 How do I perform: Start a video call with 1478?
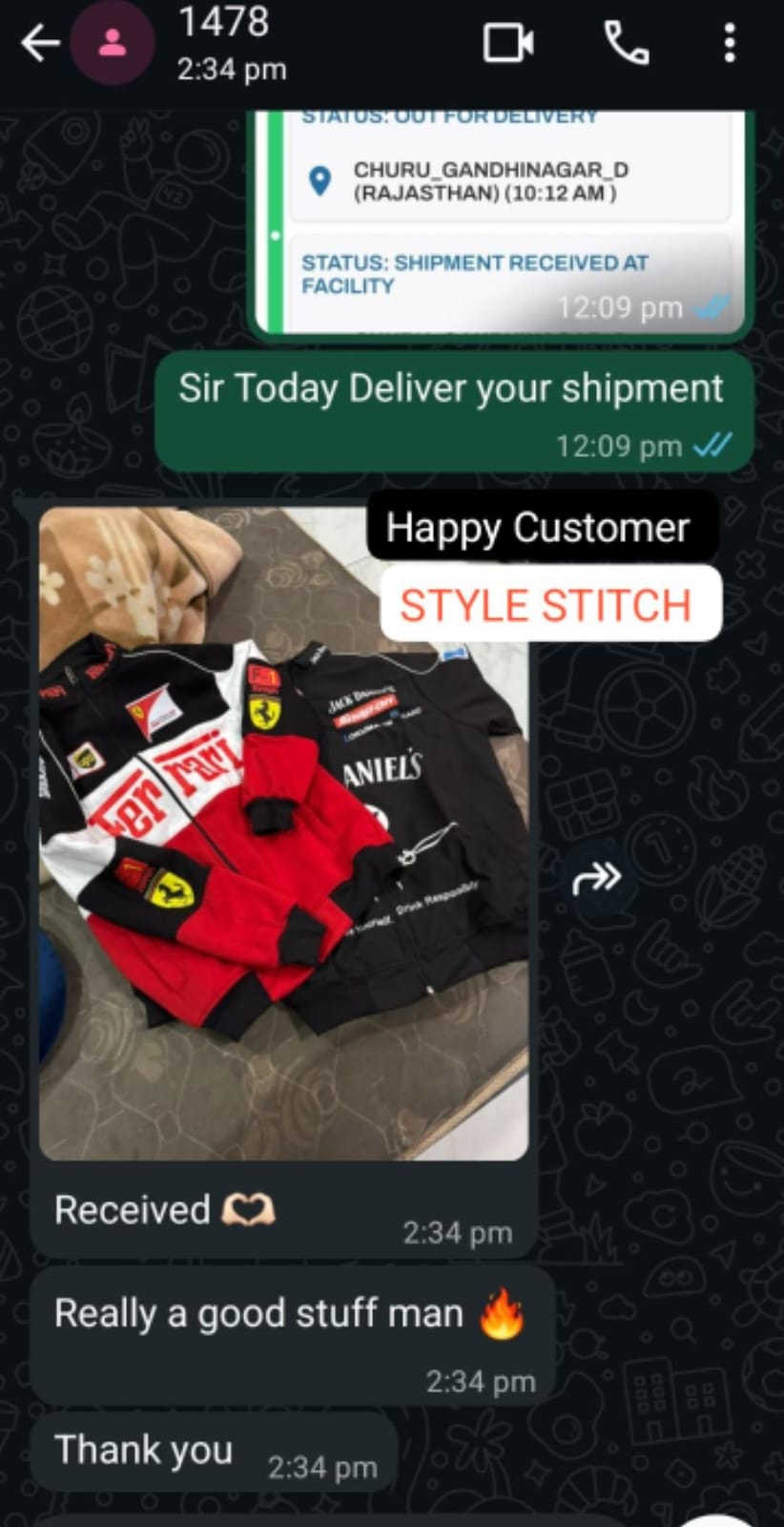point(508,44)
